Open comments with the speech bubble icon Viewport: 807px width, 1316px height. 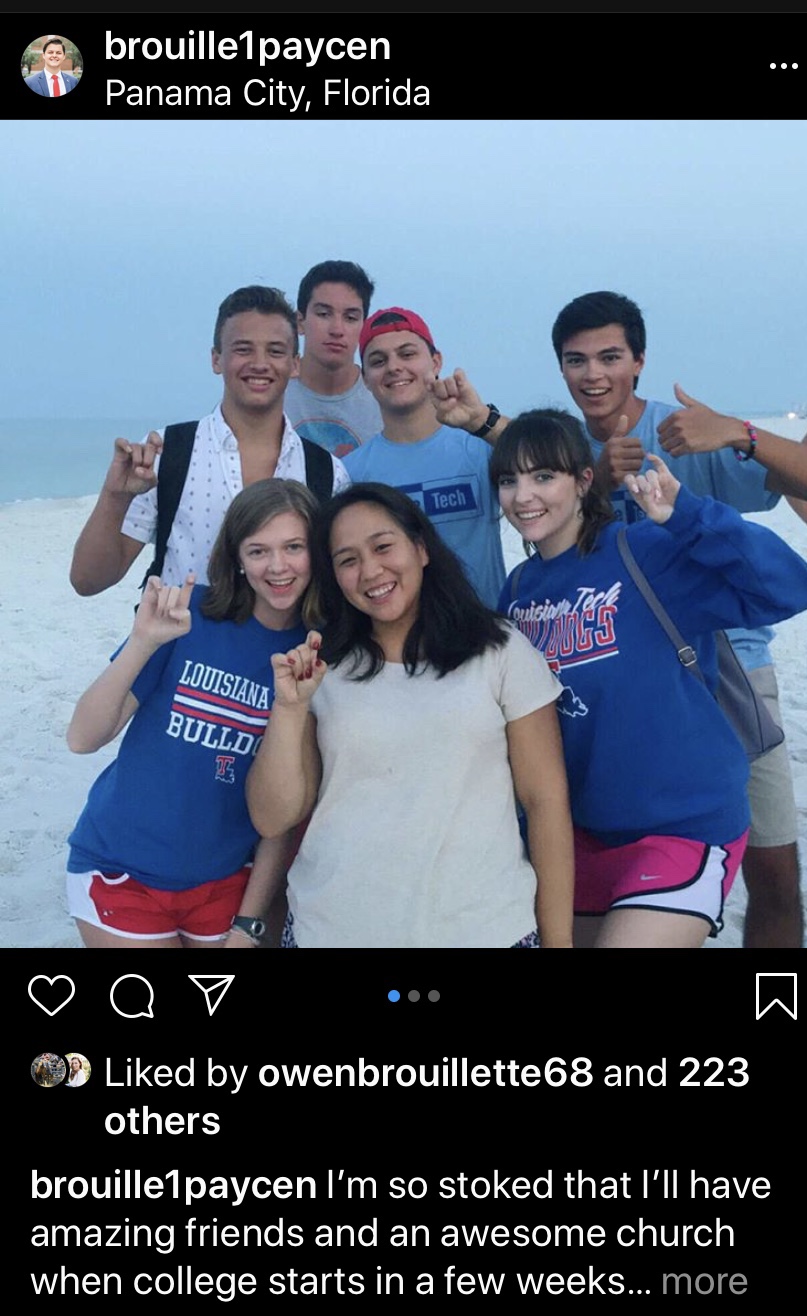[x=132, y=996]
